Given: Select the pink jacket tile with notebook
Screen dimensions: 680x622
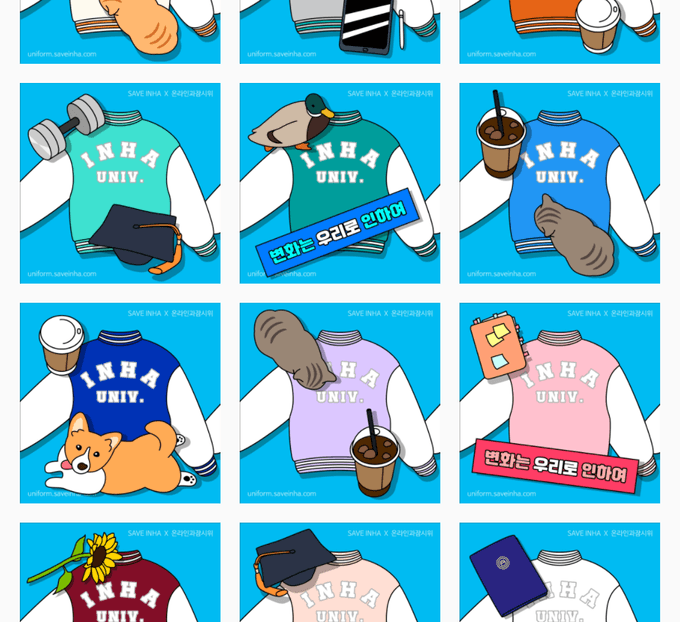Looking at the screenshot, I should pos(559,403).
